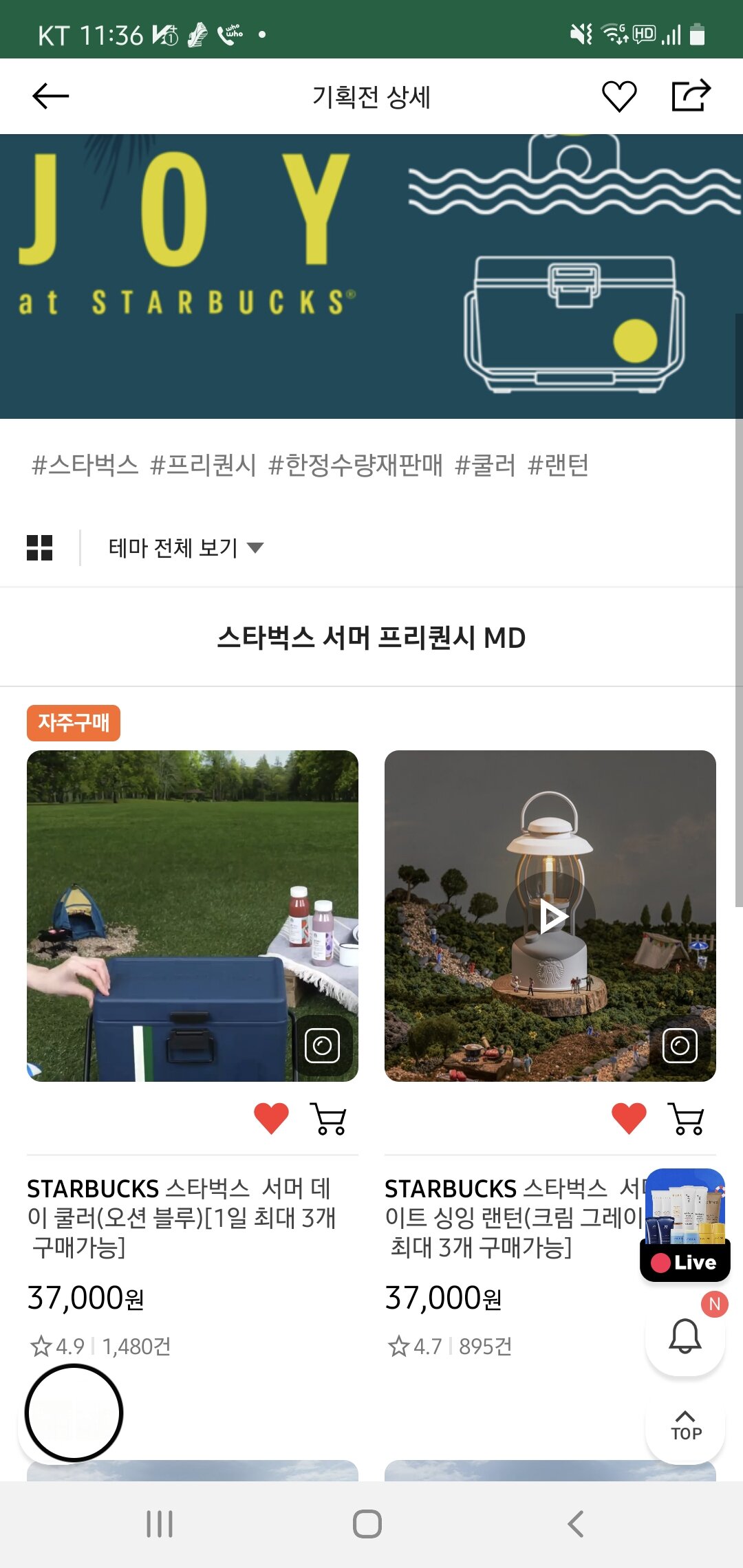Jump to the top with TOP button

click(x=685, y=1427)
